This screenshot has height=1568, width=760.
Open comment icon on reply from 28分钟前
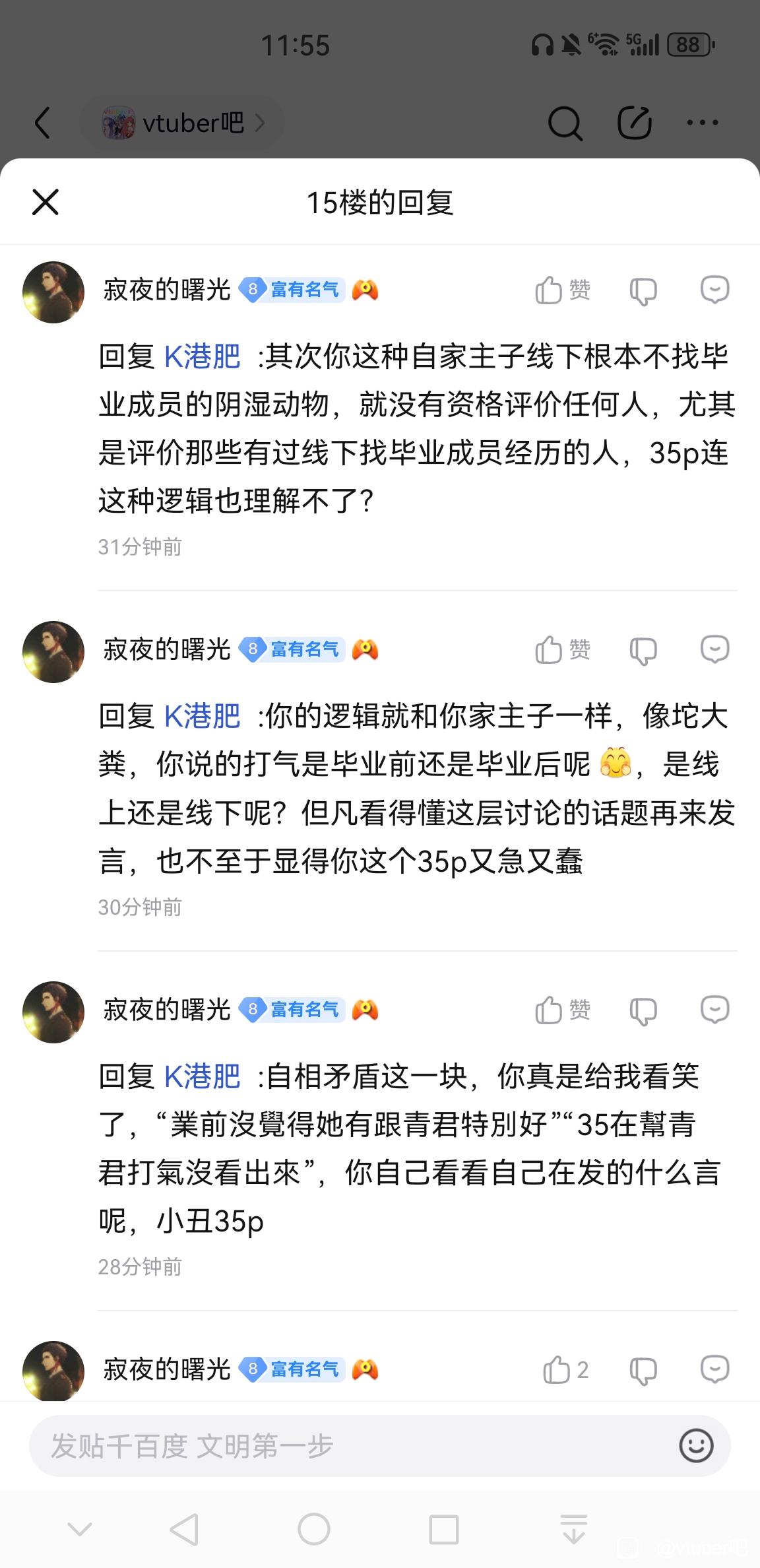click(x=714, y=1010)
